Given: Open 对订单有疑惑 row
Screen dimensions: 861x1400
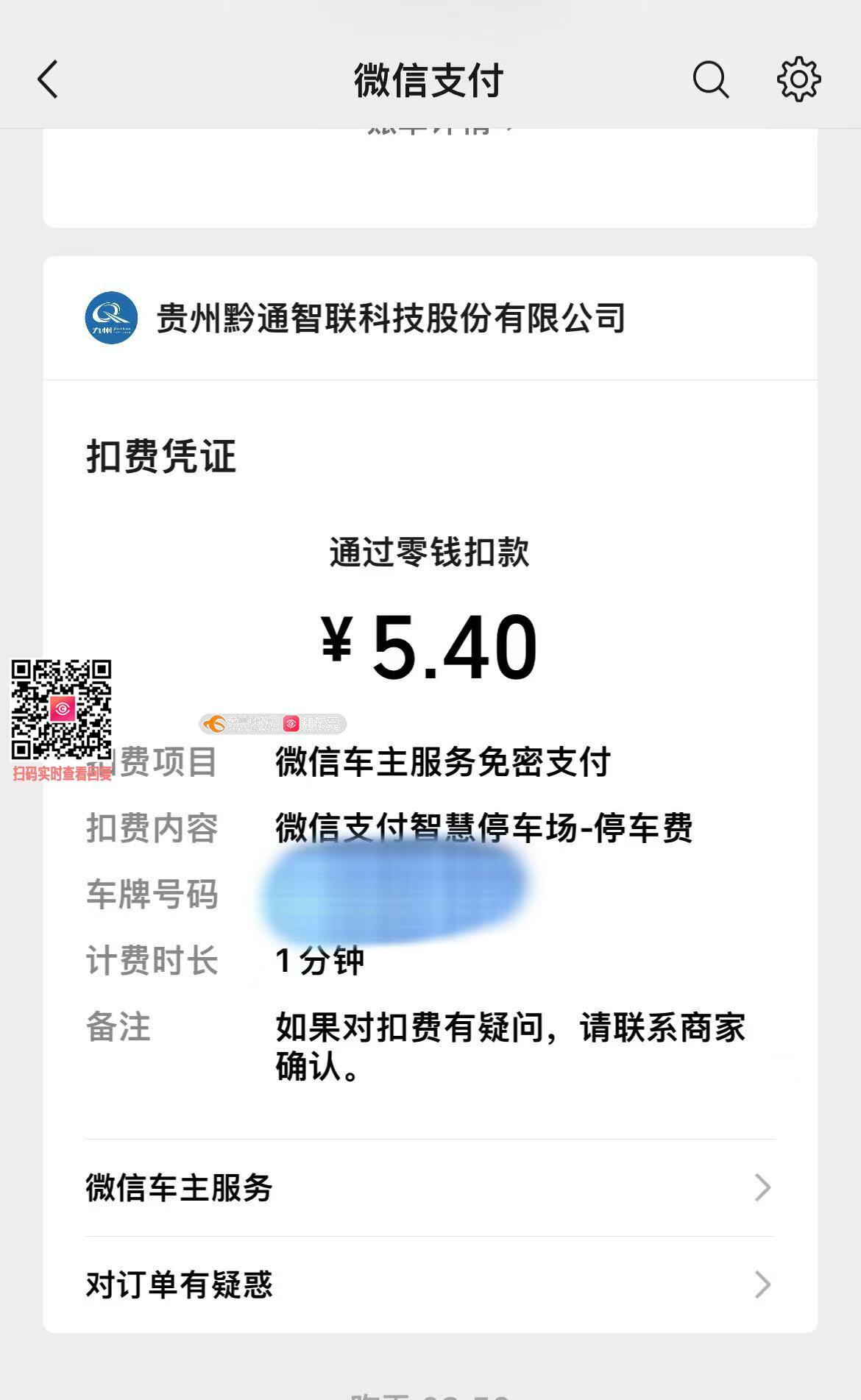Looking at the screenshot, I should (430, 1284).
